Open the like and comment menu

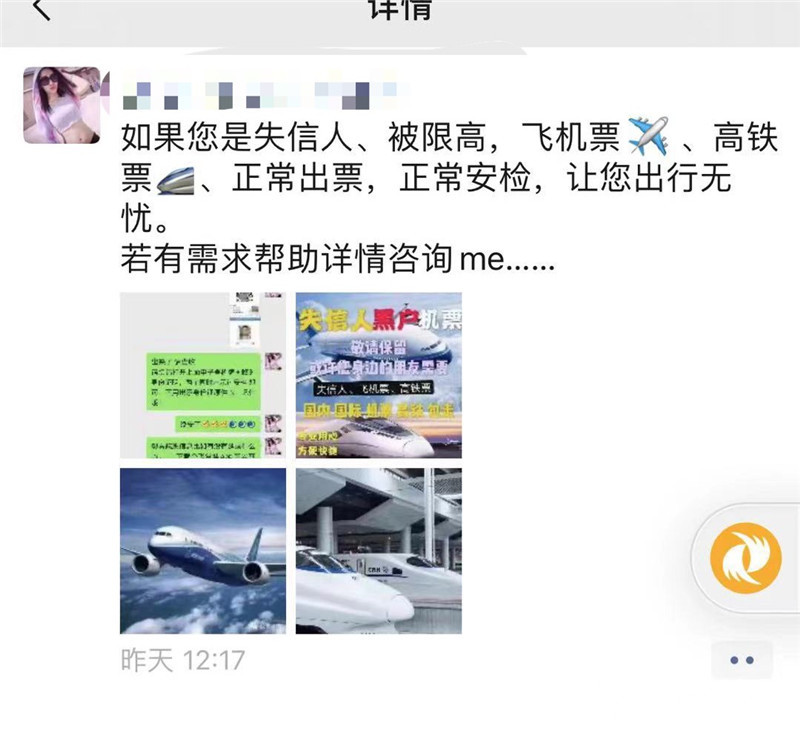[741, 661]
